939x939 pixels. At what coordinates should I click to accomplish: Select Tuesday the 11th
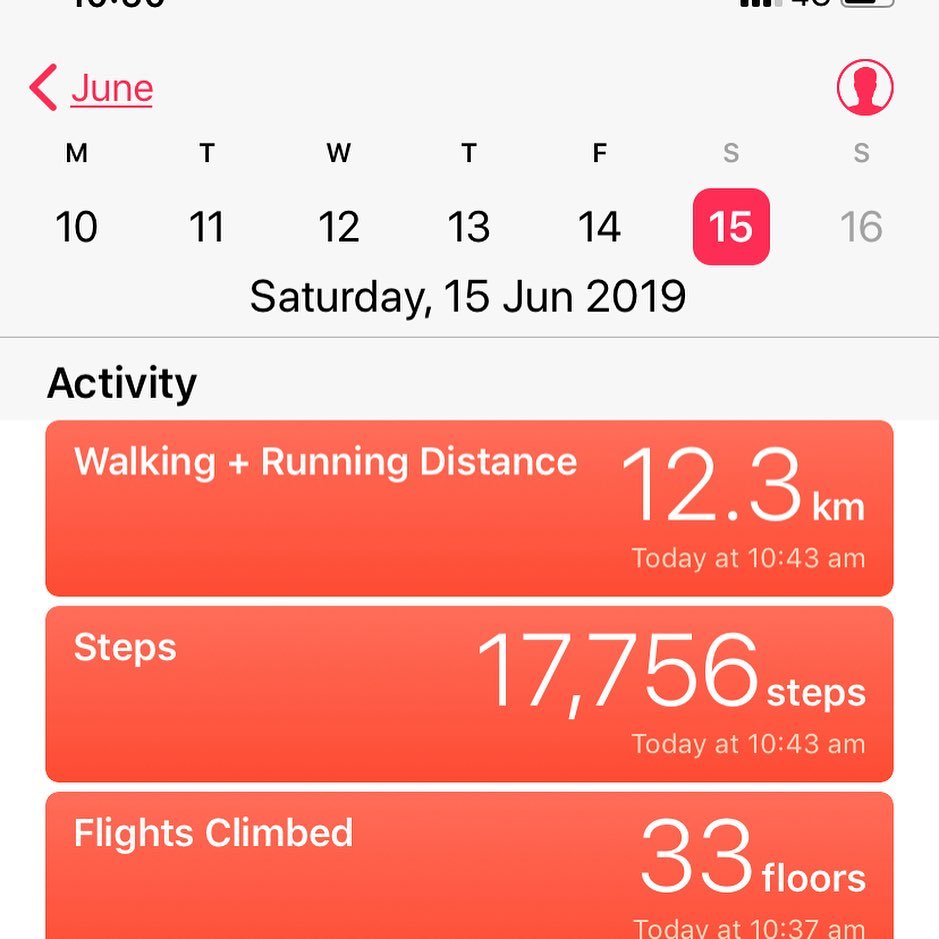(x=206, y=227)
